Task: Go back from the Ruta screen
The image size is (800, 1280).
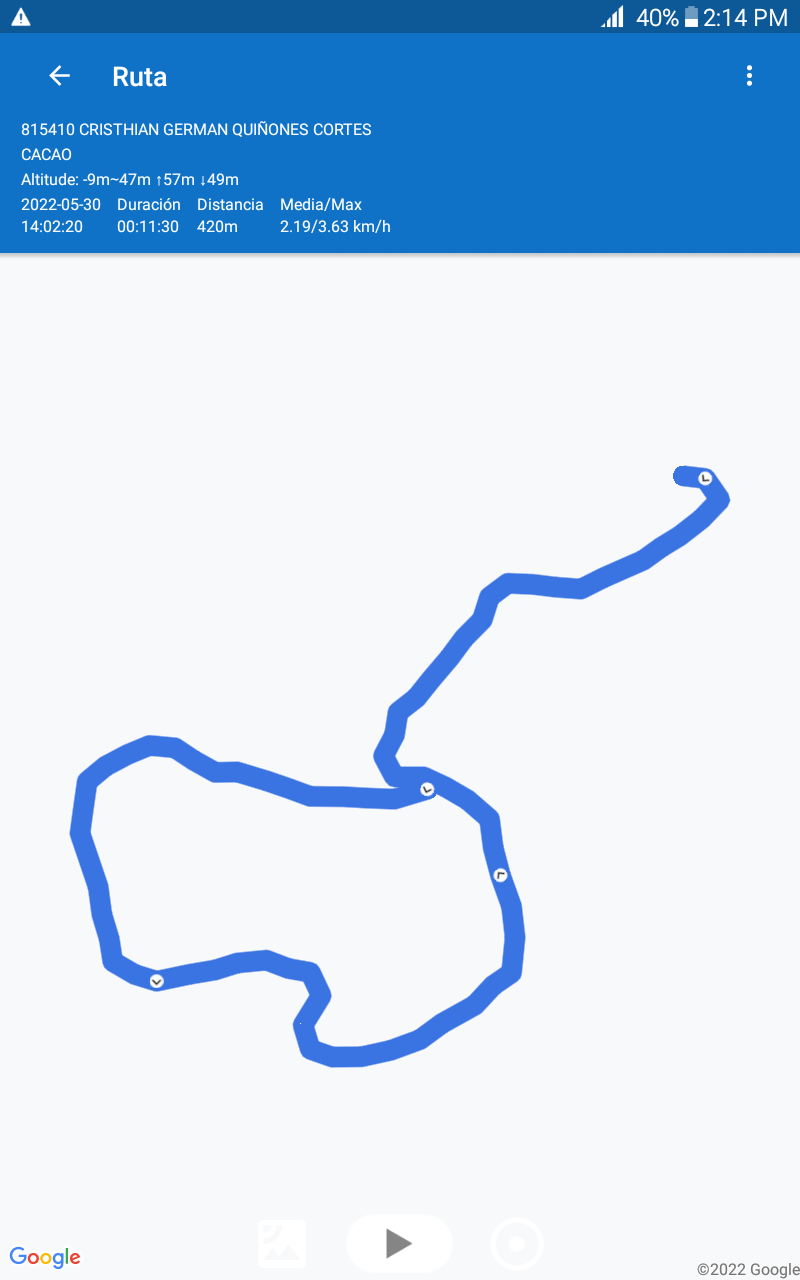Action: pos(59,76)
